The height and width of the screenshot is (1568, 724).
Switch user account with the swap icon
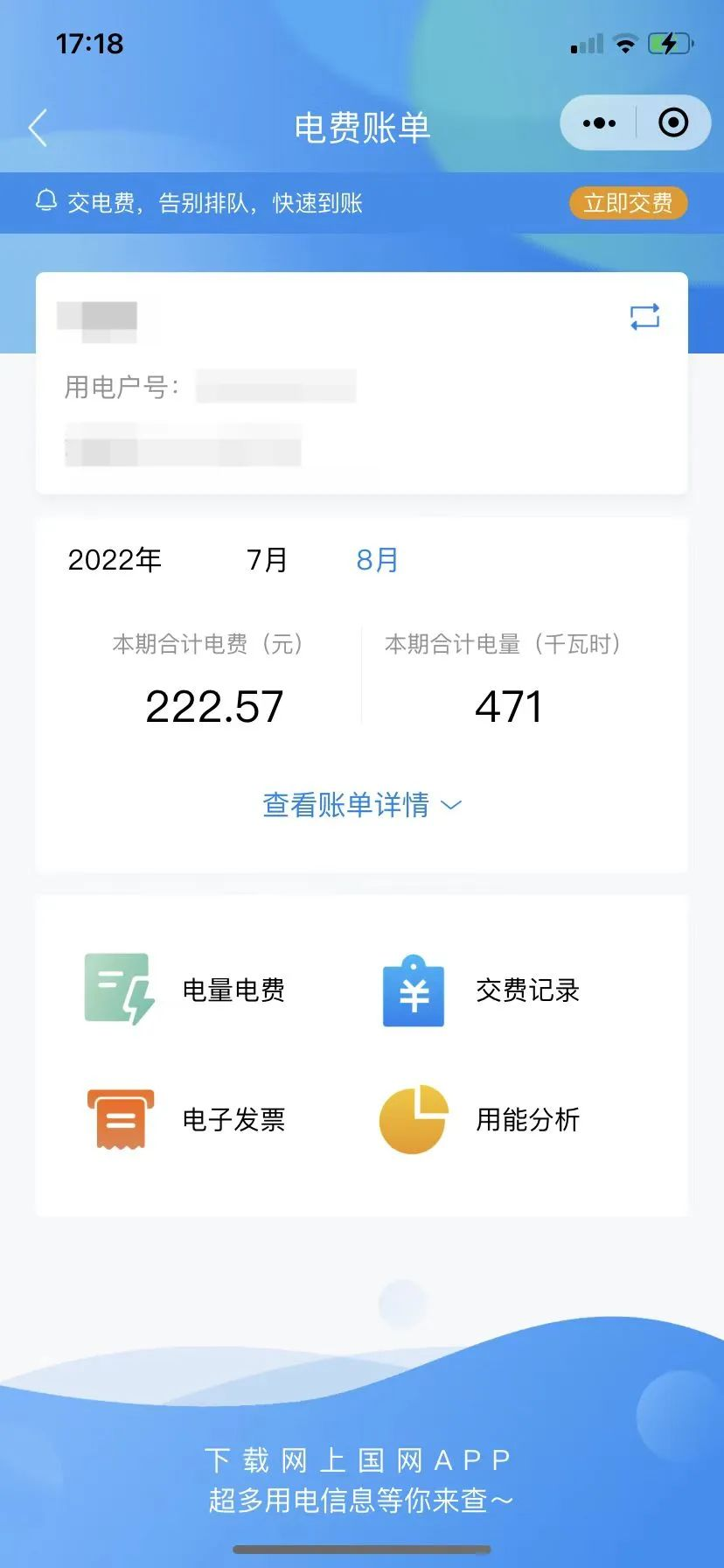(644, 317)
